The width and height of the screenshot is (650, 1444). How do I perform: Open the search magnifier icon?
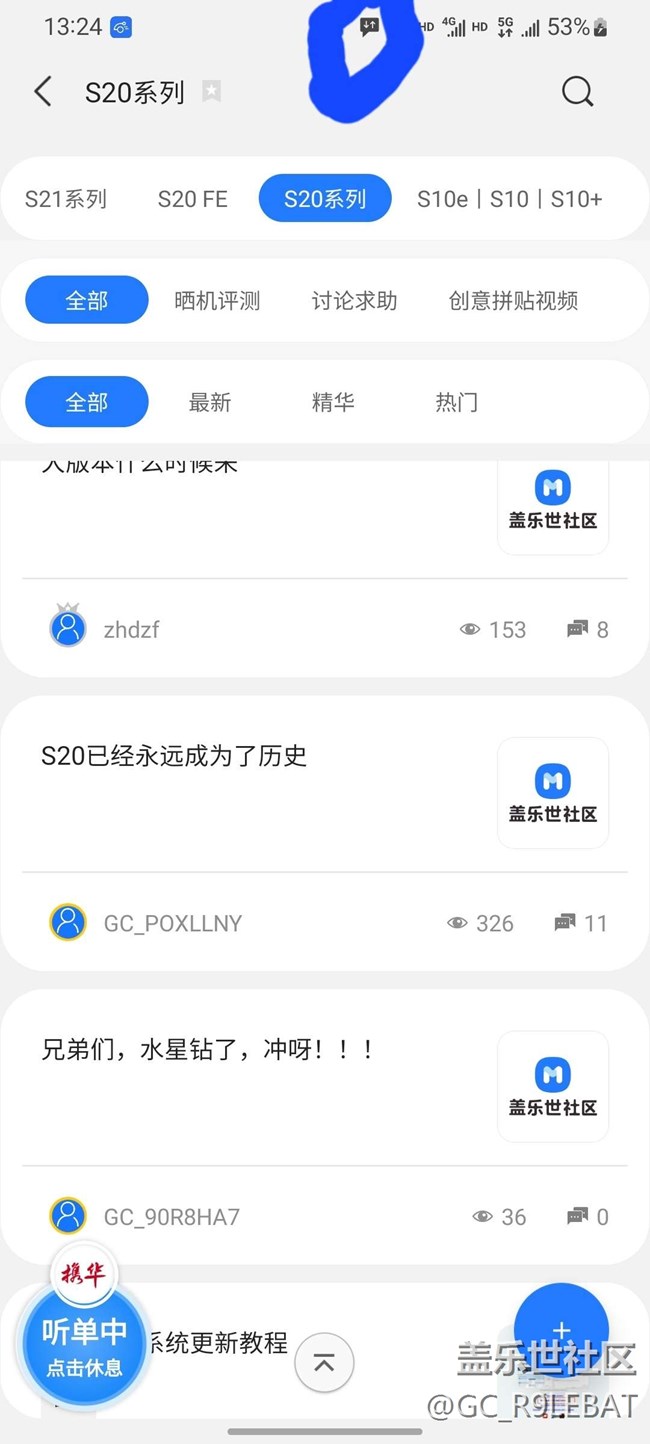(x=577, y=92)
